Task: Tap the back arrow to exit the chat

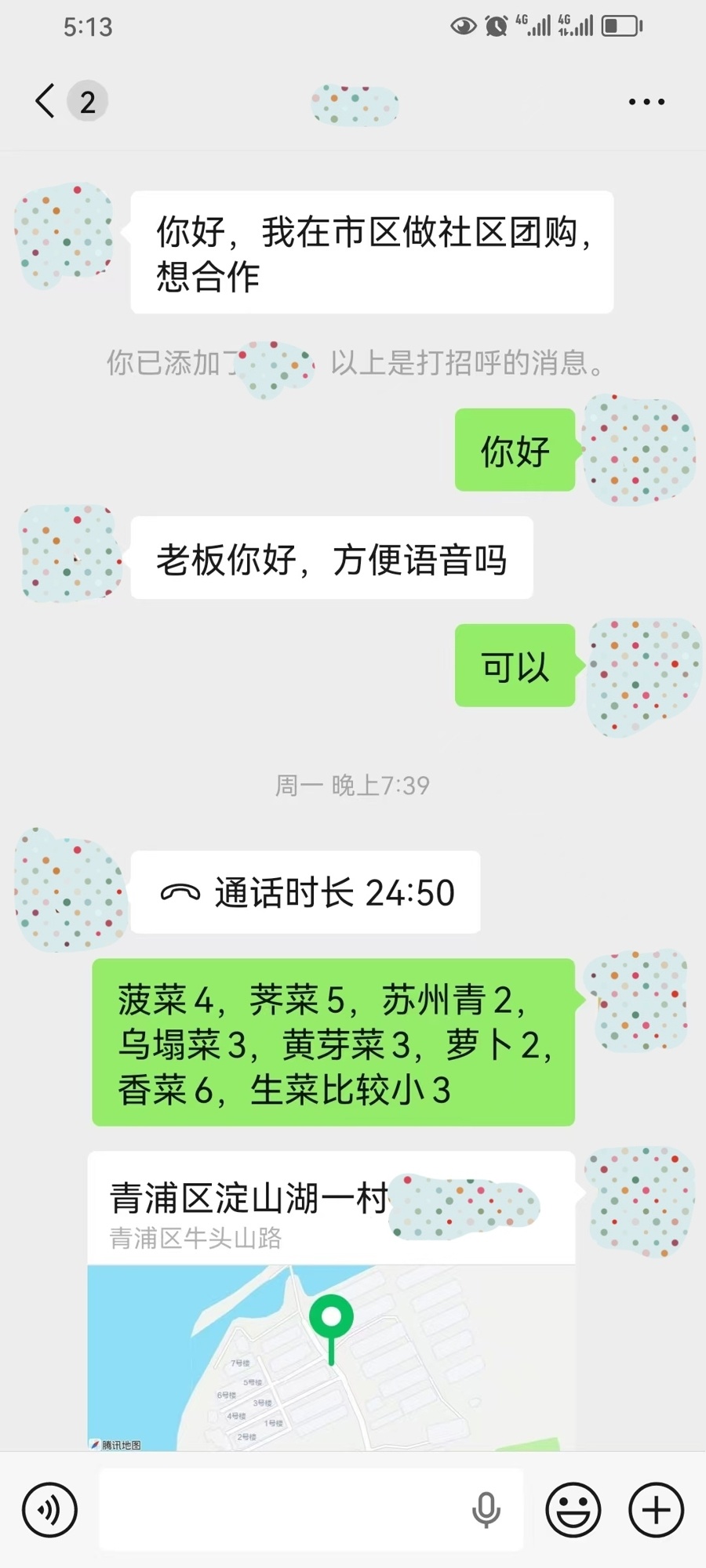Action: (x=43, y=101)
